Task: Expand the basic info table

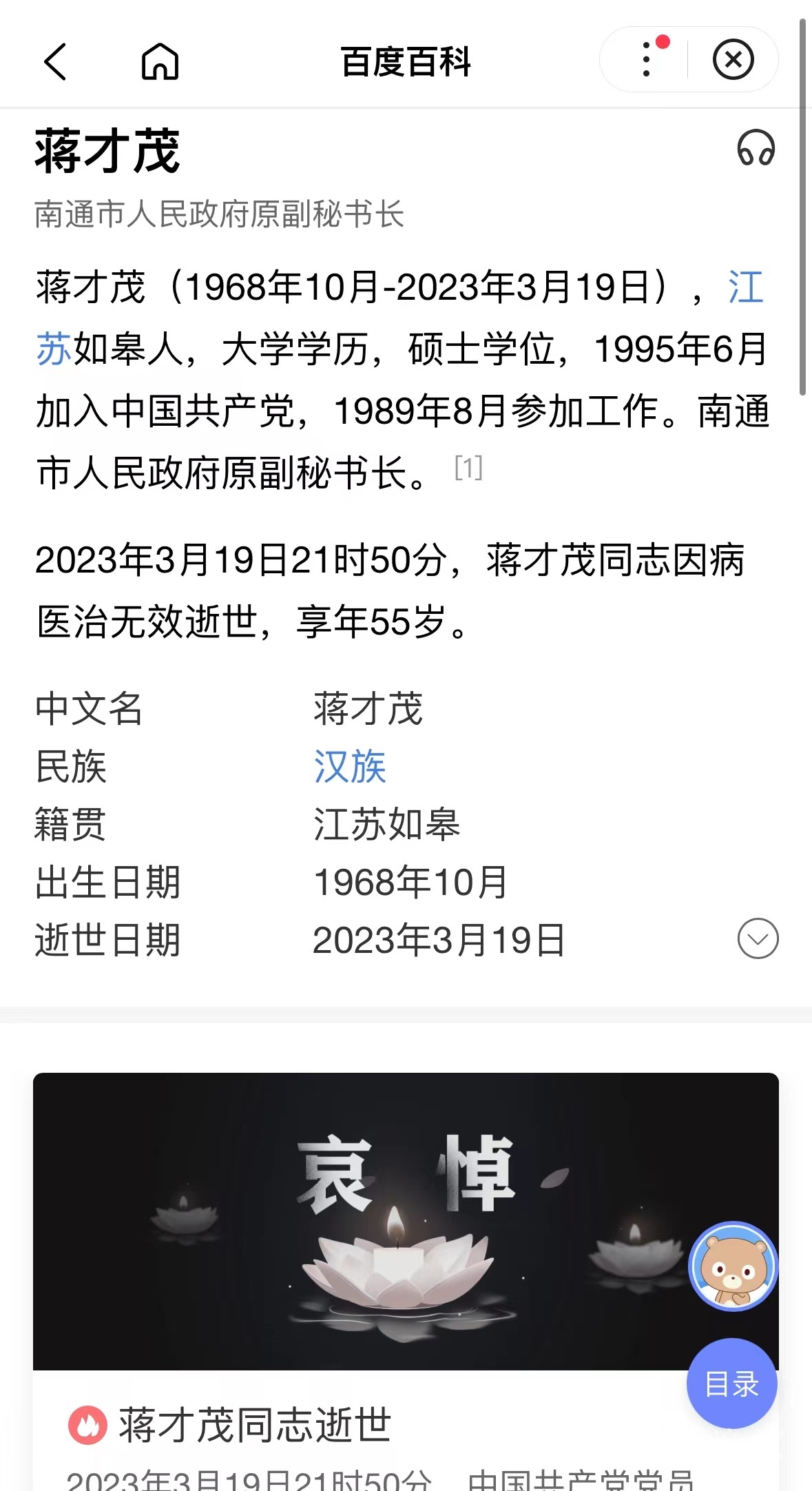Action: [758, 938]
